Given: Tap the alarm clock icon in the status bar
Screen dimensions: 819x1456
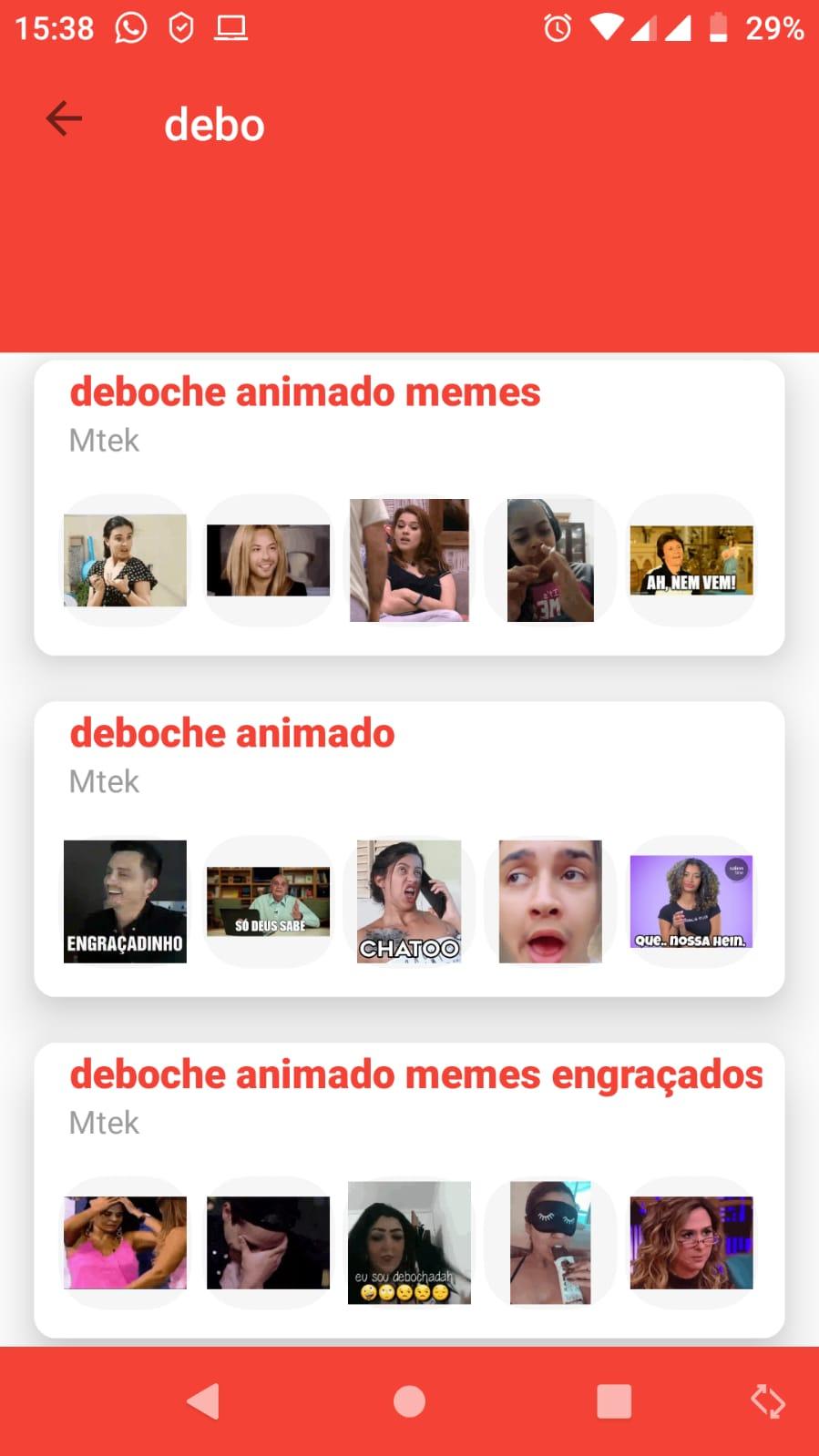Looking at the screenshot, I should point(555,28).
